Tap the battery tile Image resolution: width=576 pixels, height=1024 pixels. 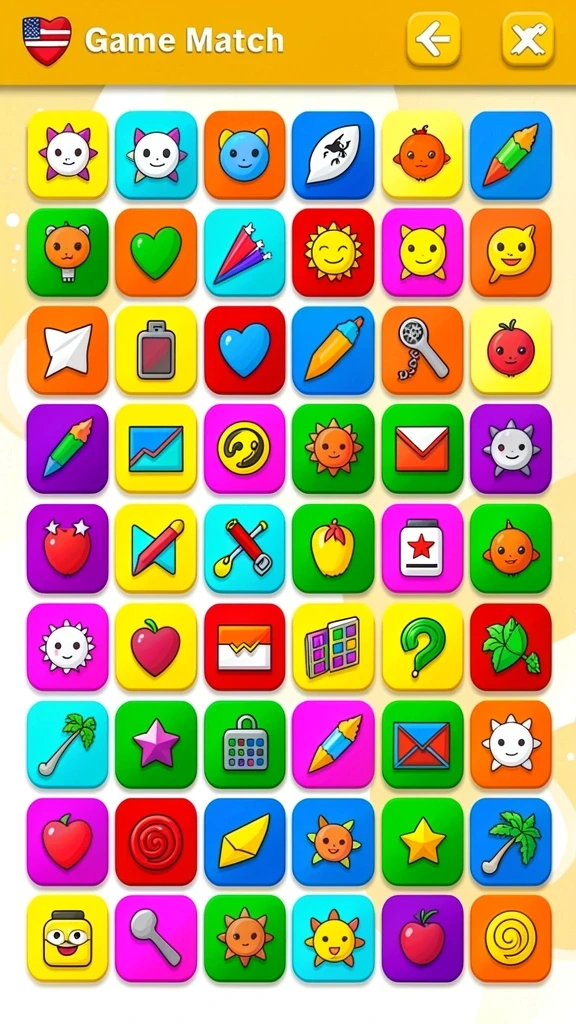click(x=156, y=351)
